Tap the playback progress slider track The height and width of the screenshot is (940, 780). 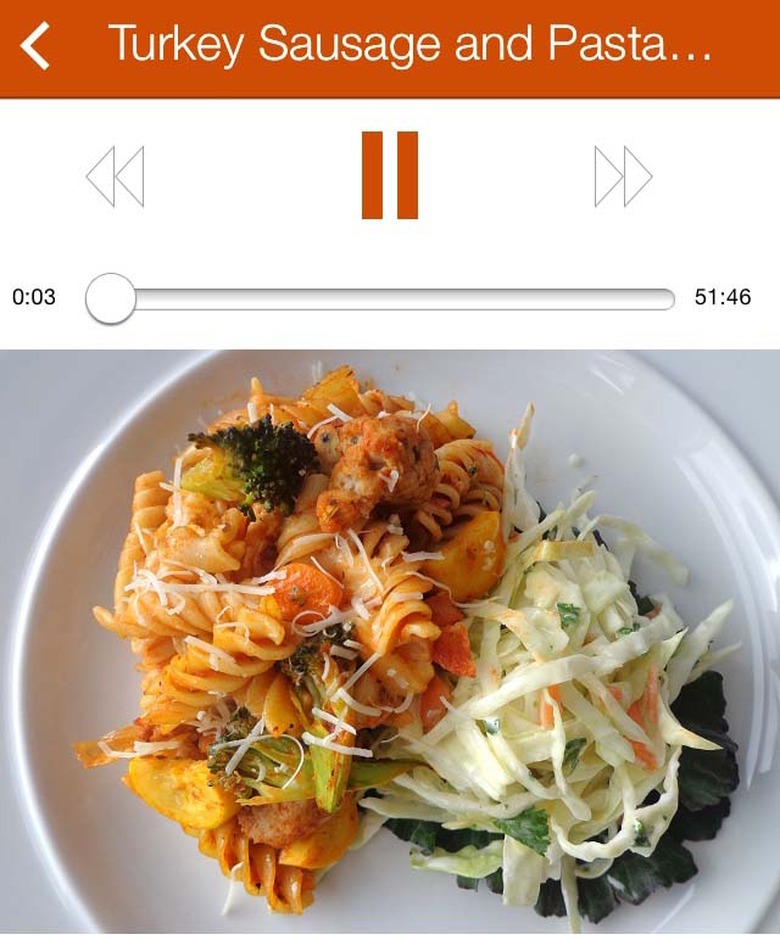point(400,299)
